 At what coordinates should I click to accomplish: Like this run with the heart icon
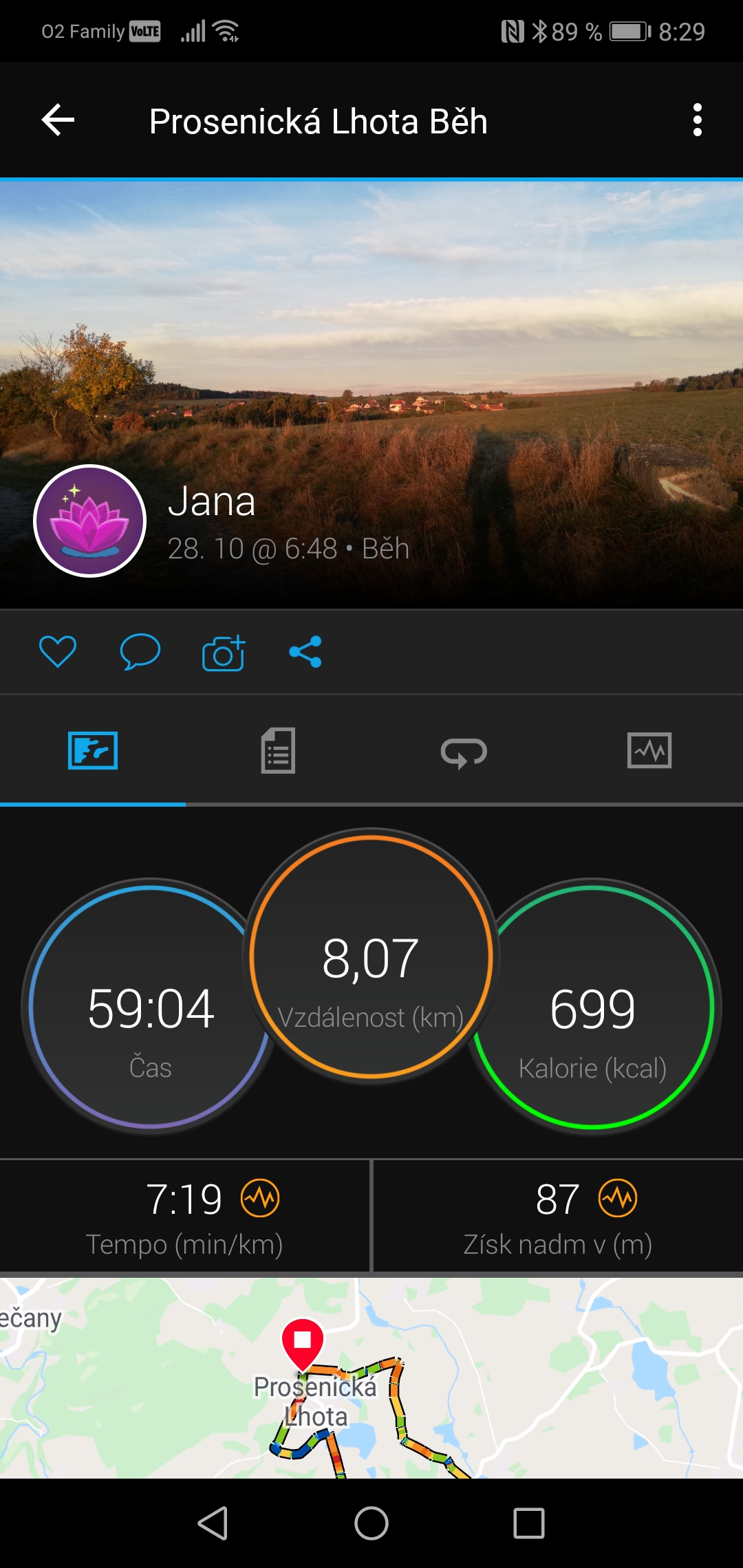(x=58, y=652)
